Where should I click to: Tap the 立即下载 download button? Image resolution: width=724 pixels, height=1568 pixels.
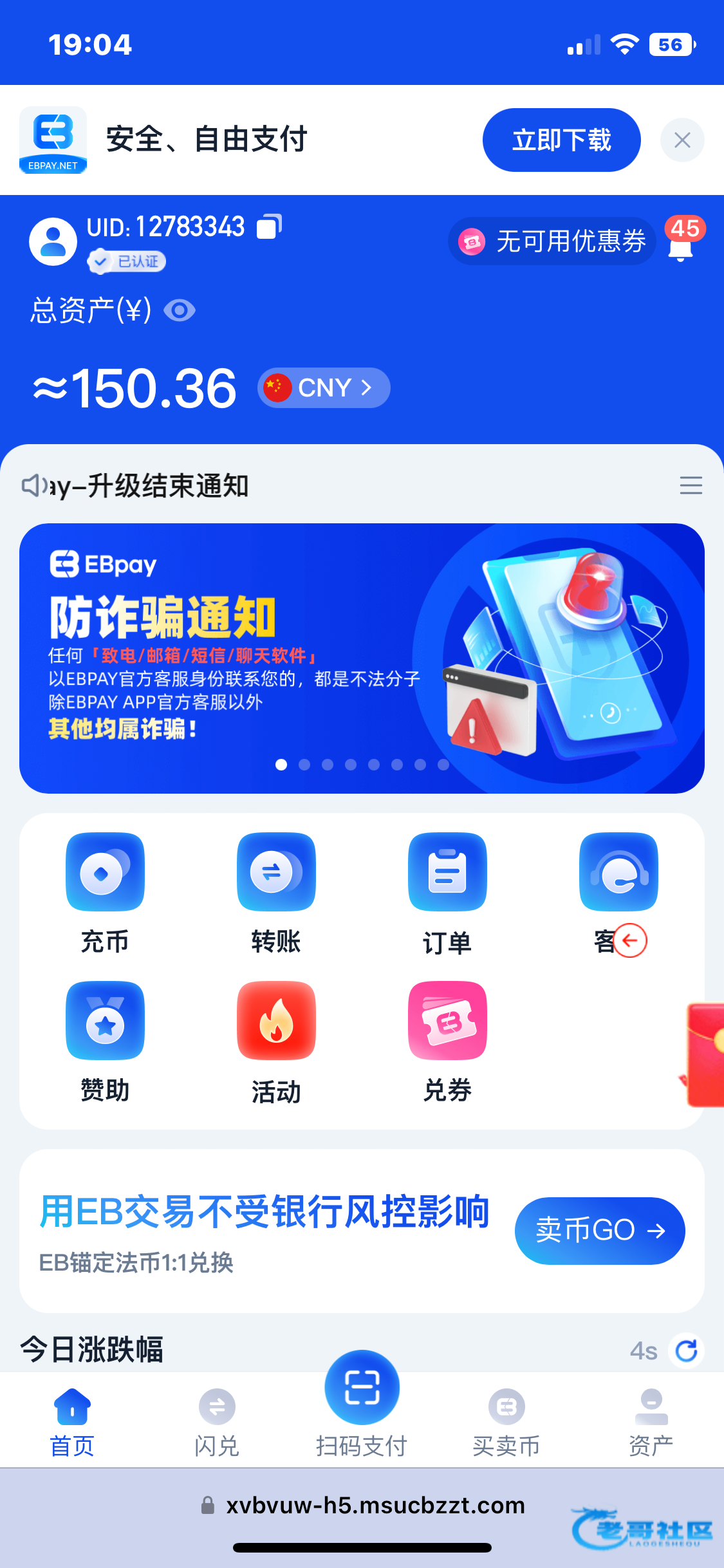tap(561, 140)
